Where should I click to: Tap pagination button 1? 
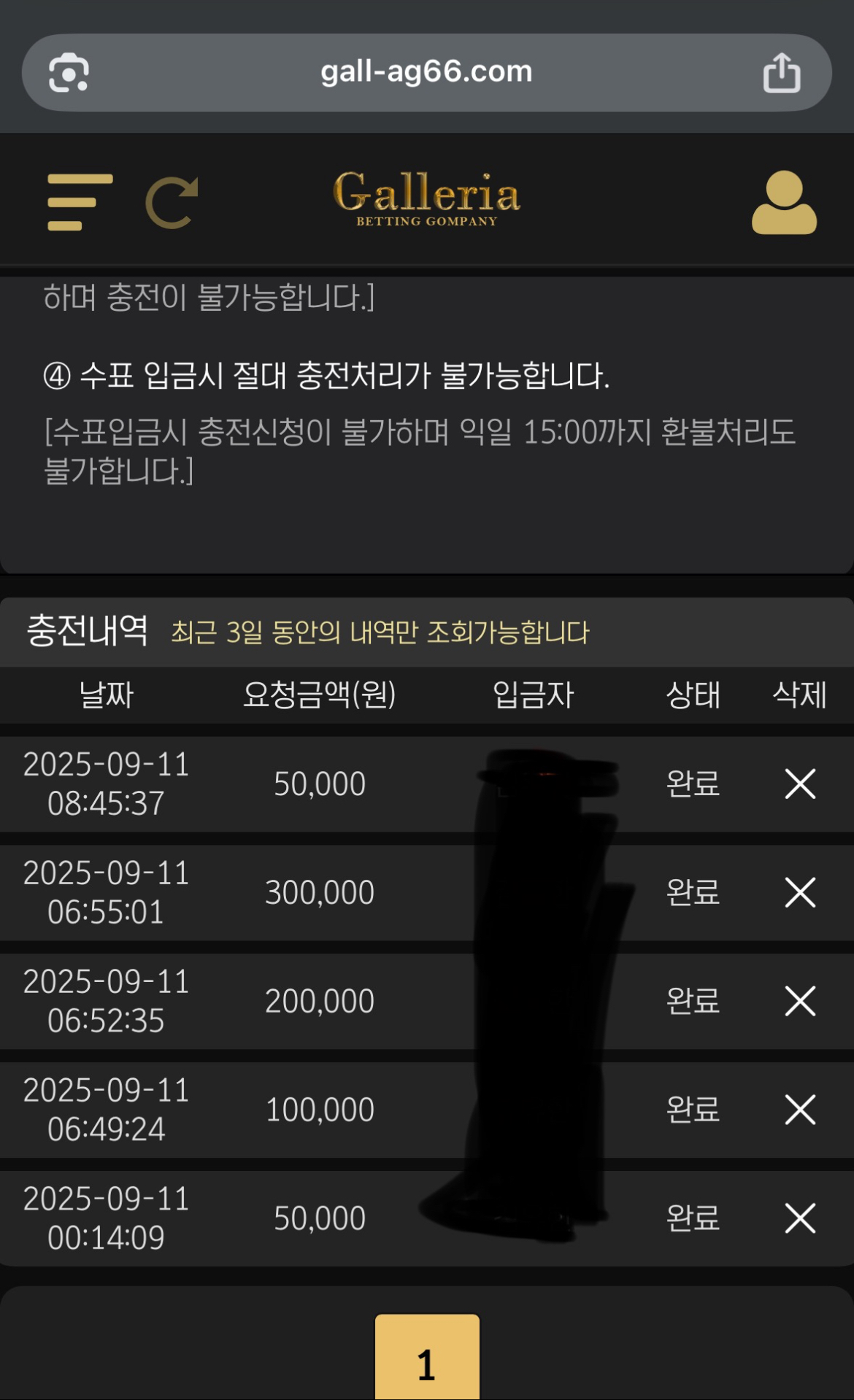[x=426, y=1366]
